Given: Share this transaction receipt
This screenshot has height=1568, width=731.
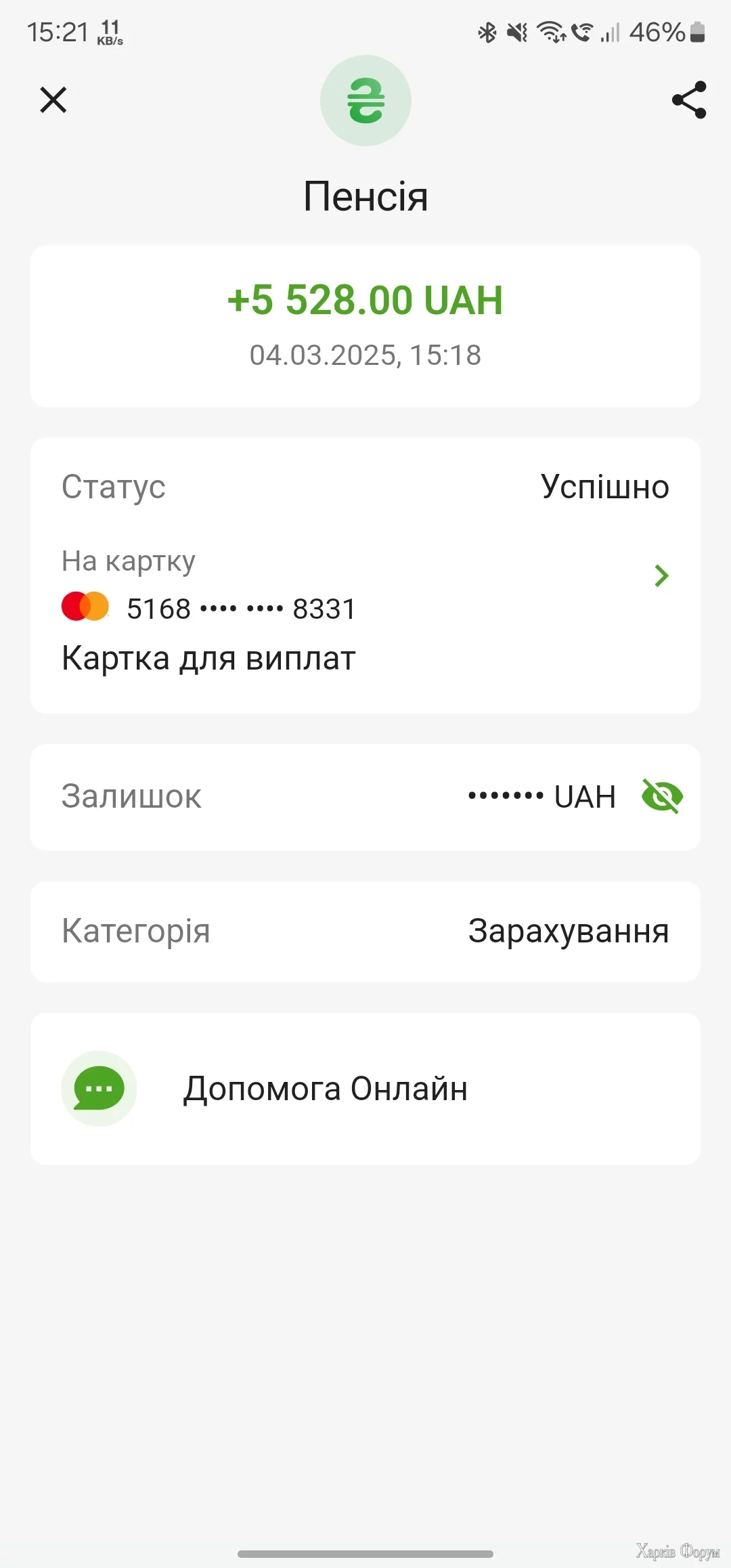Looking at the screenshot, I should point(689,100).
